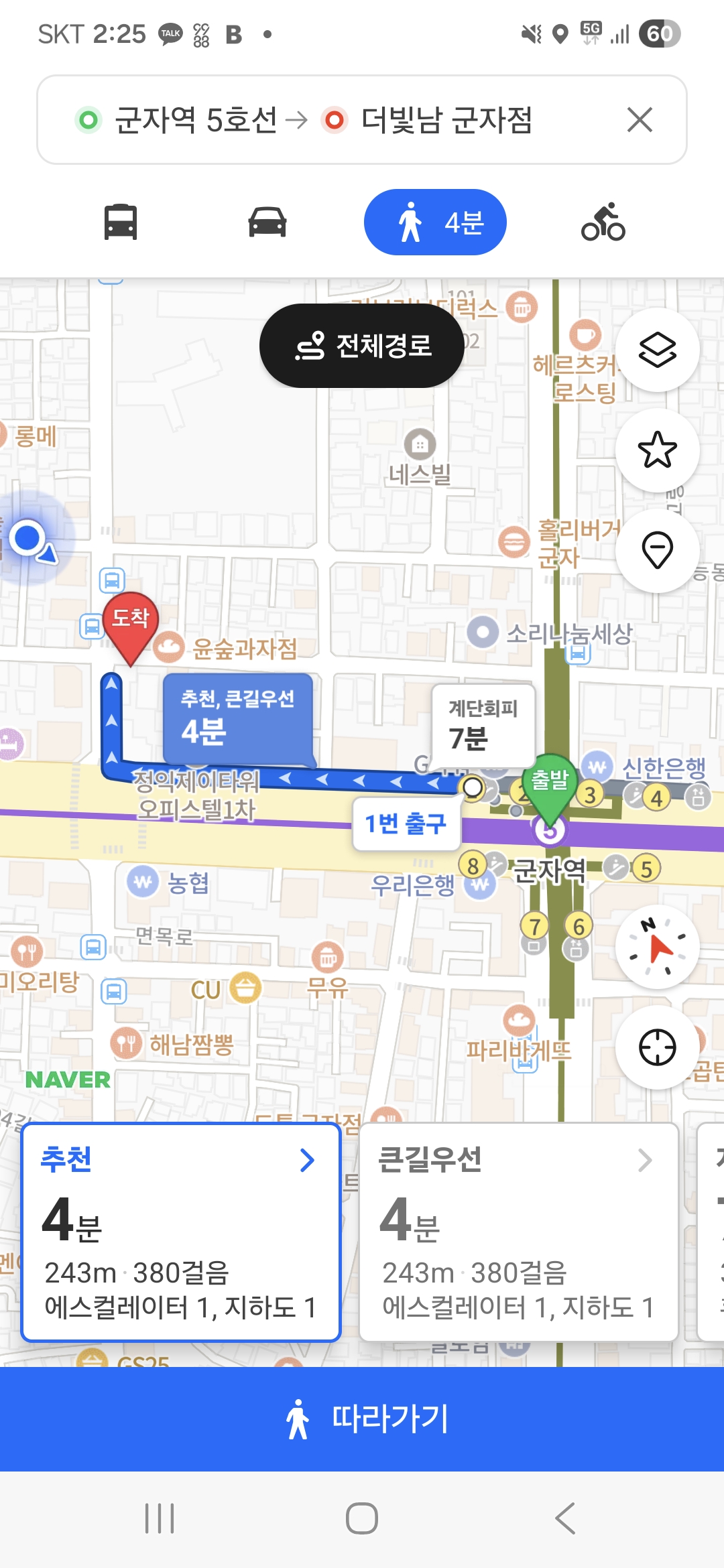Screen dimensions: 724x1568
Task: Start navigation with 따라가기
Action: tap(362, 1419)
